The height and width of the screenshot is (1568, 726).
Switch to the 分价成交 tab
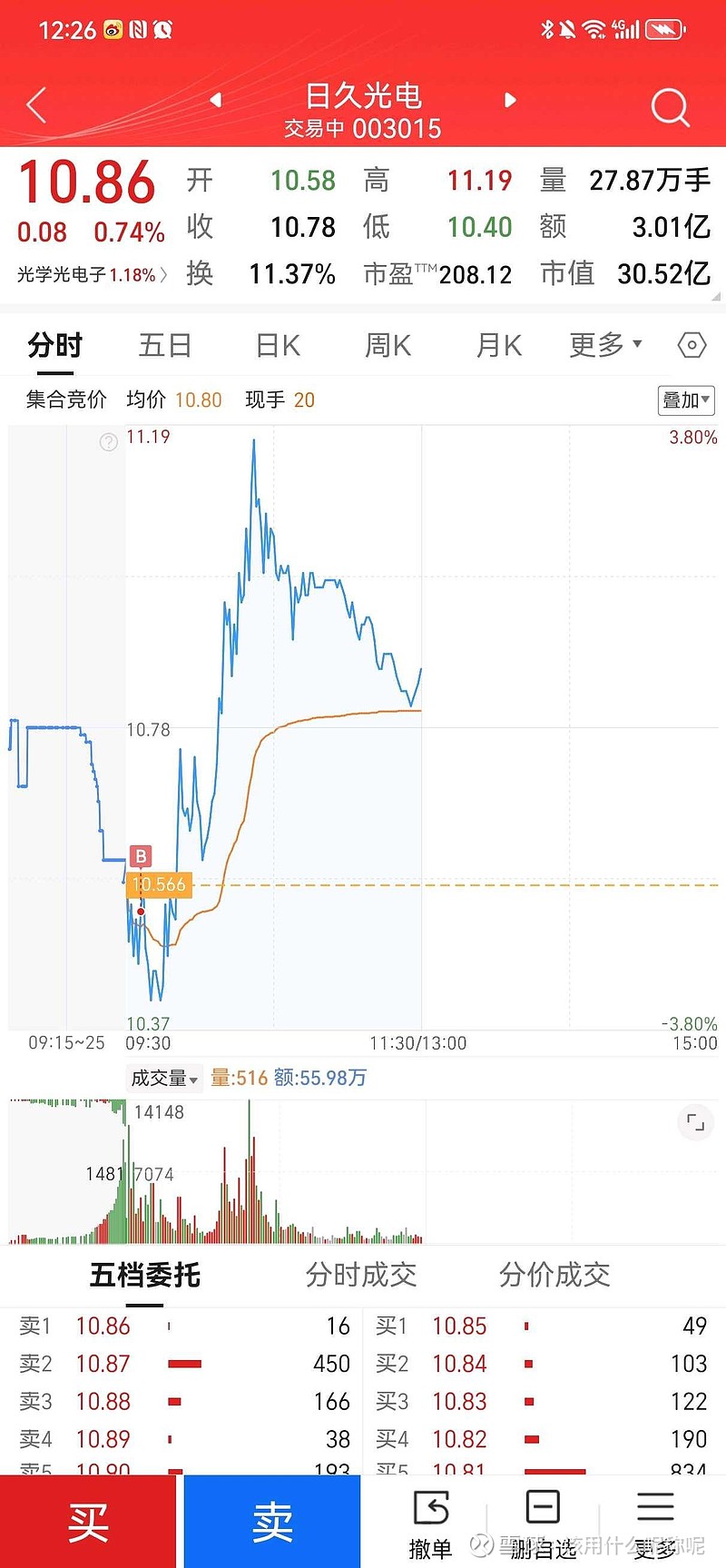[x=554, y=1275]
